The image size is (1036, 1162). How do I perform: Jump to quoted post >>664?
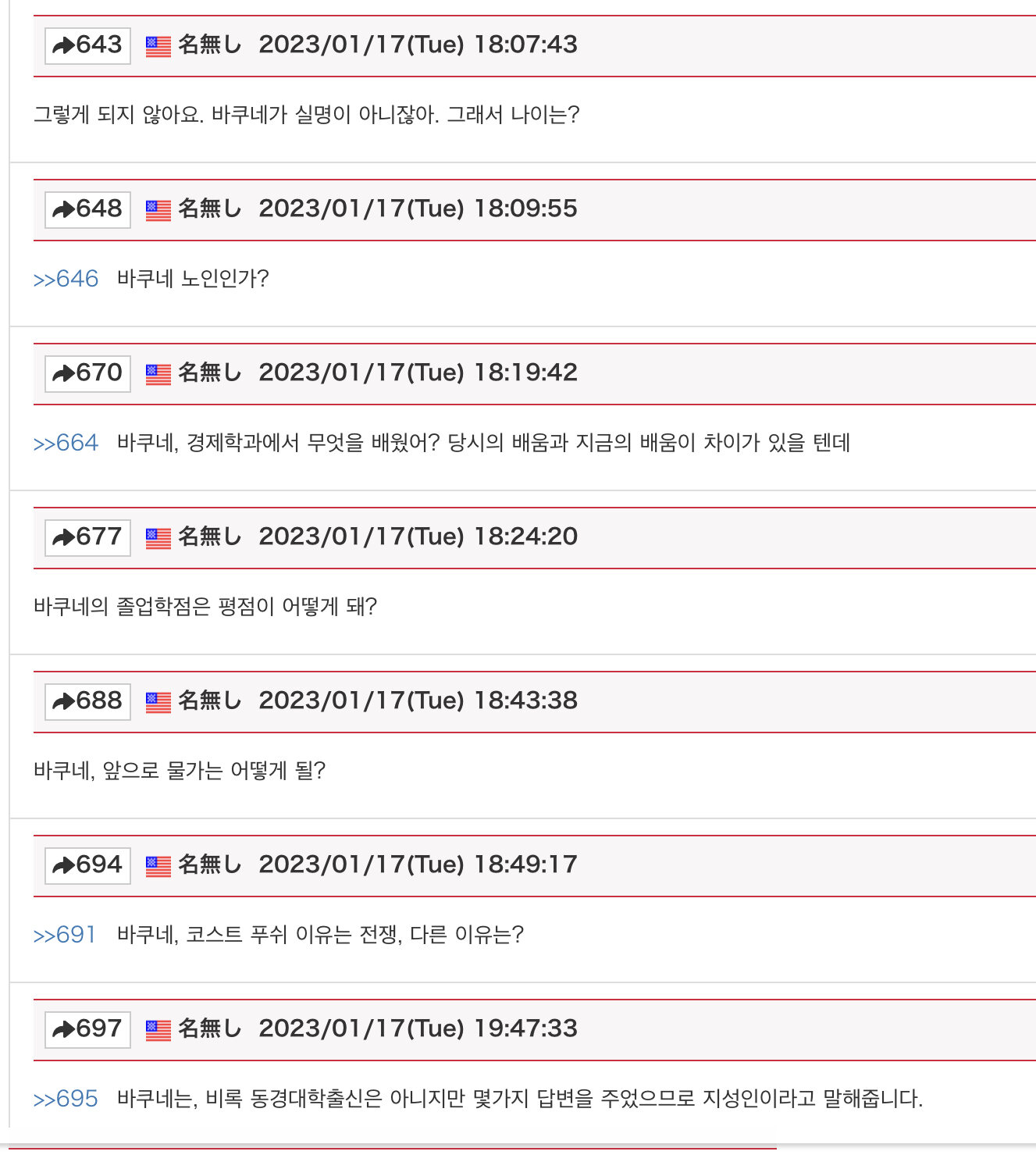66,443
